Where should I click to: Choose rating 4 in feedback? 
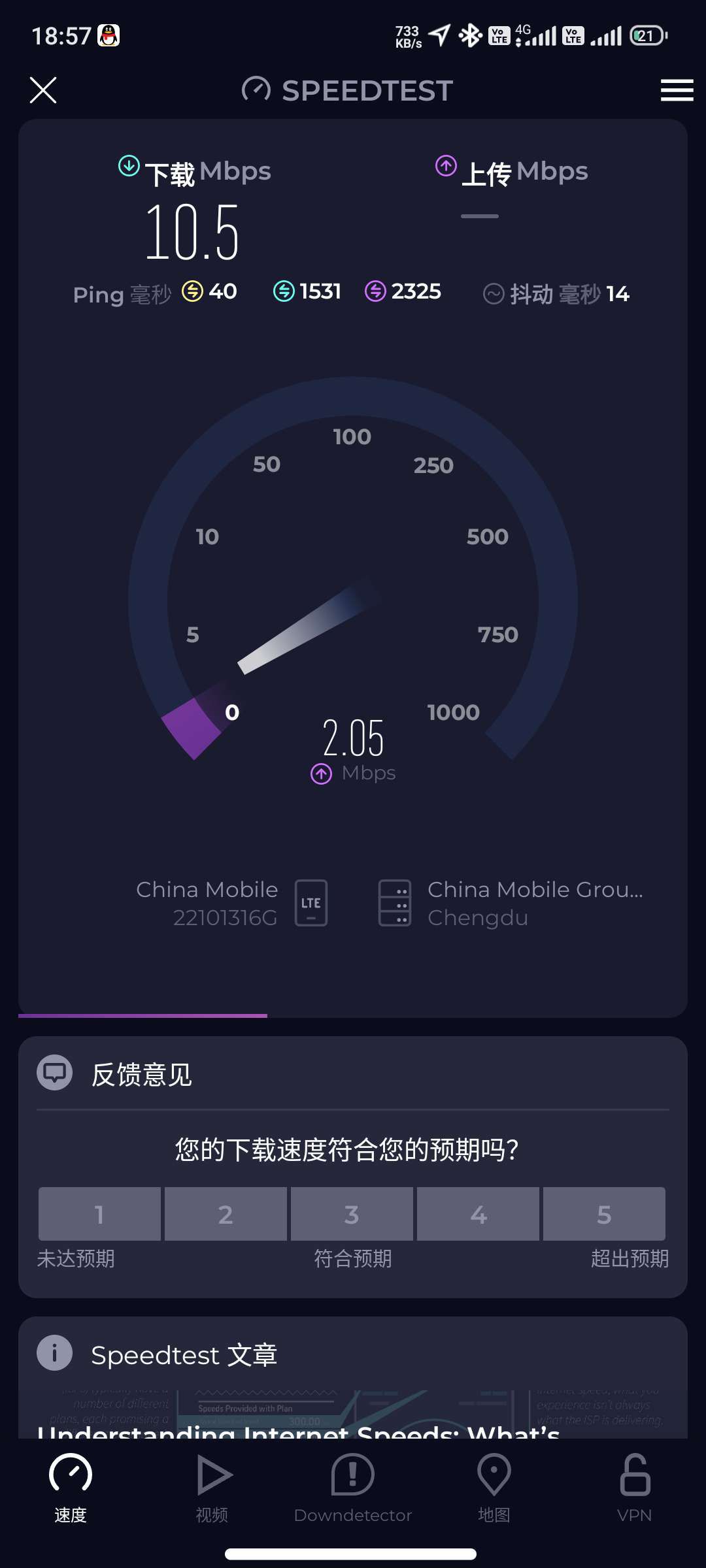pos(478,1214)
